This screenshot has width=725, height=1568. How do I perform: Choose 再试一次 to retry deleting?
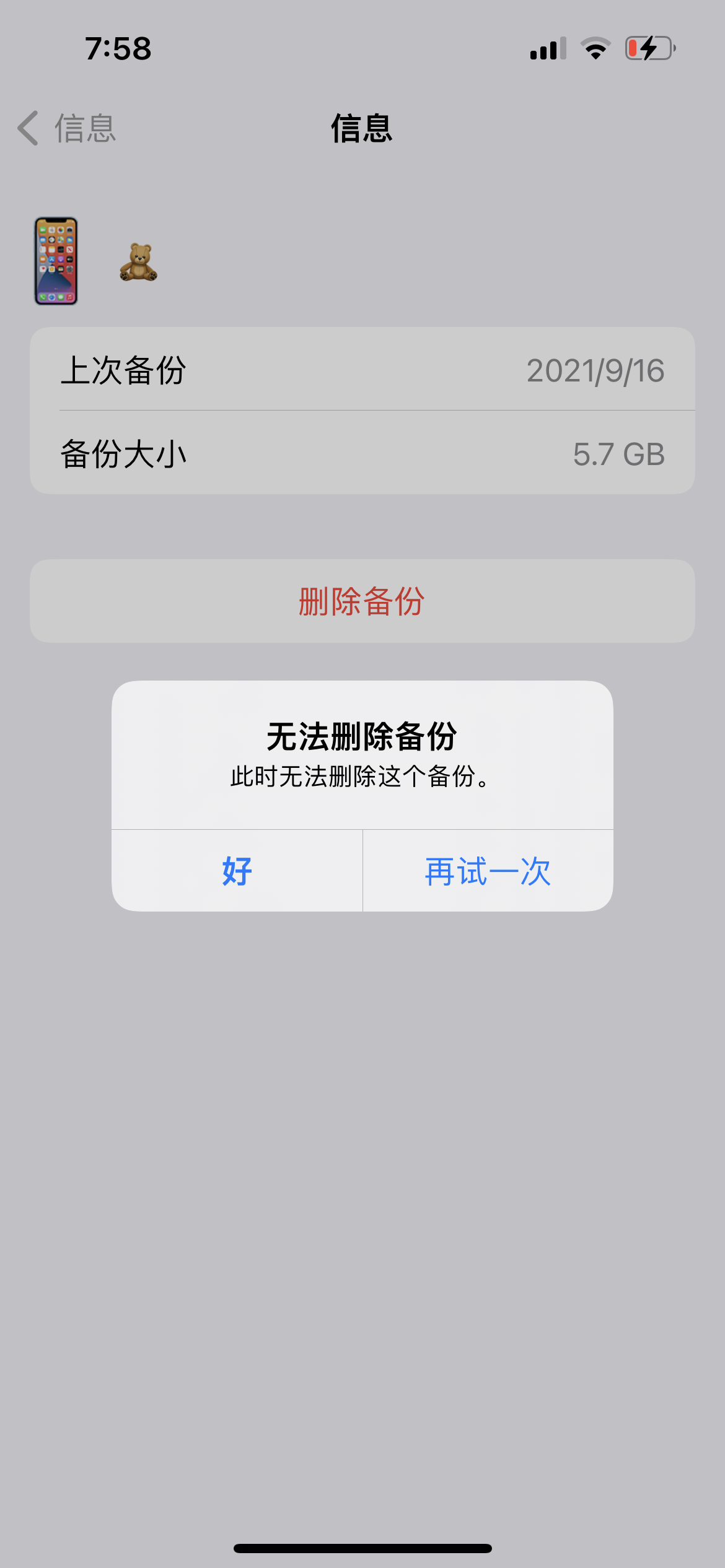[488, 871]
